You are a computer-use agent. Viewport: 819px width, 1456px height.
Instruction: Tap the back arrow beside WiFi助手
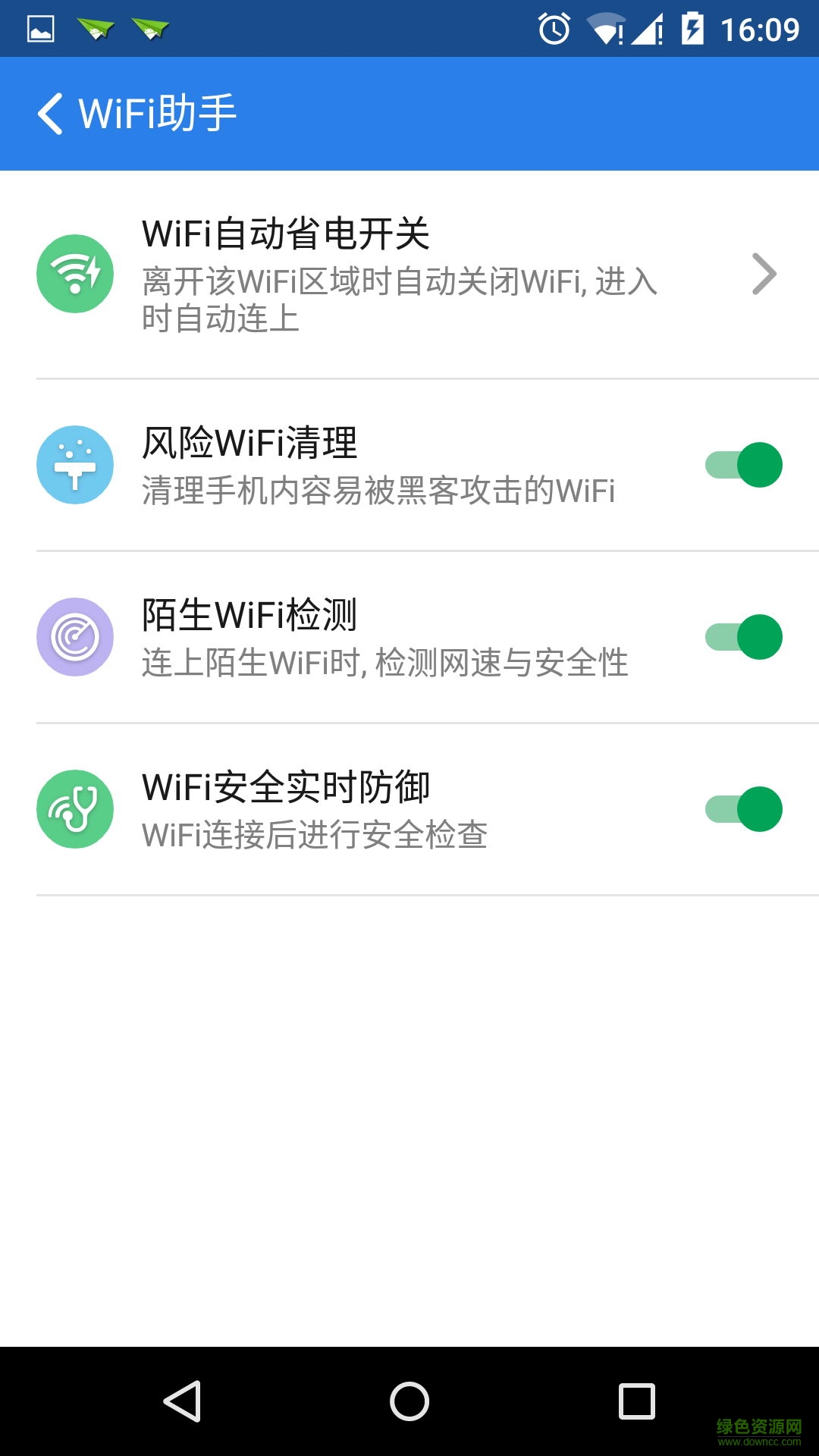50,112
